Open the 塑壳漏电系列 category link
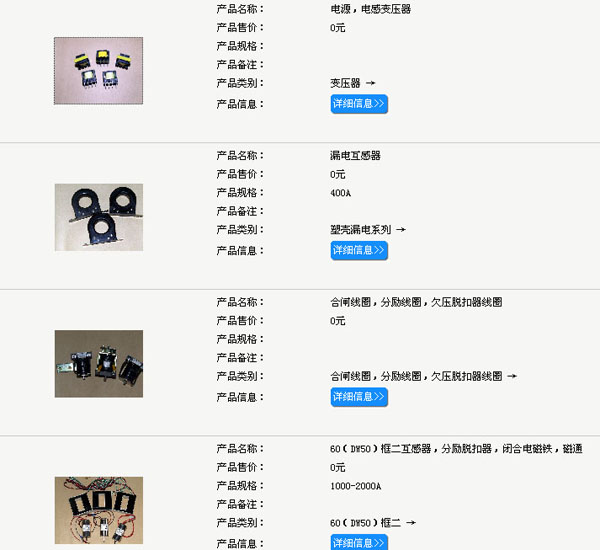 tap(360, 230)
